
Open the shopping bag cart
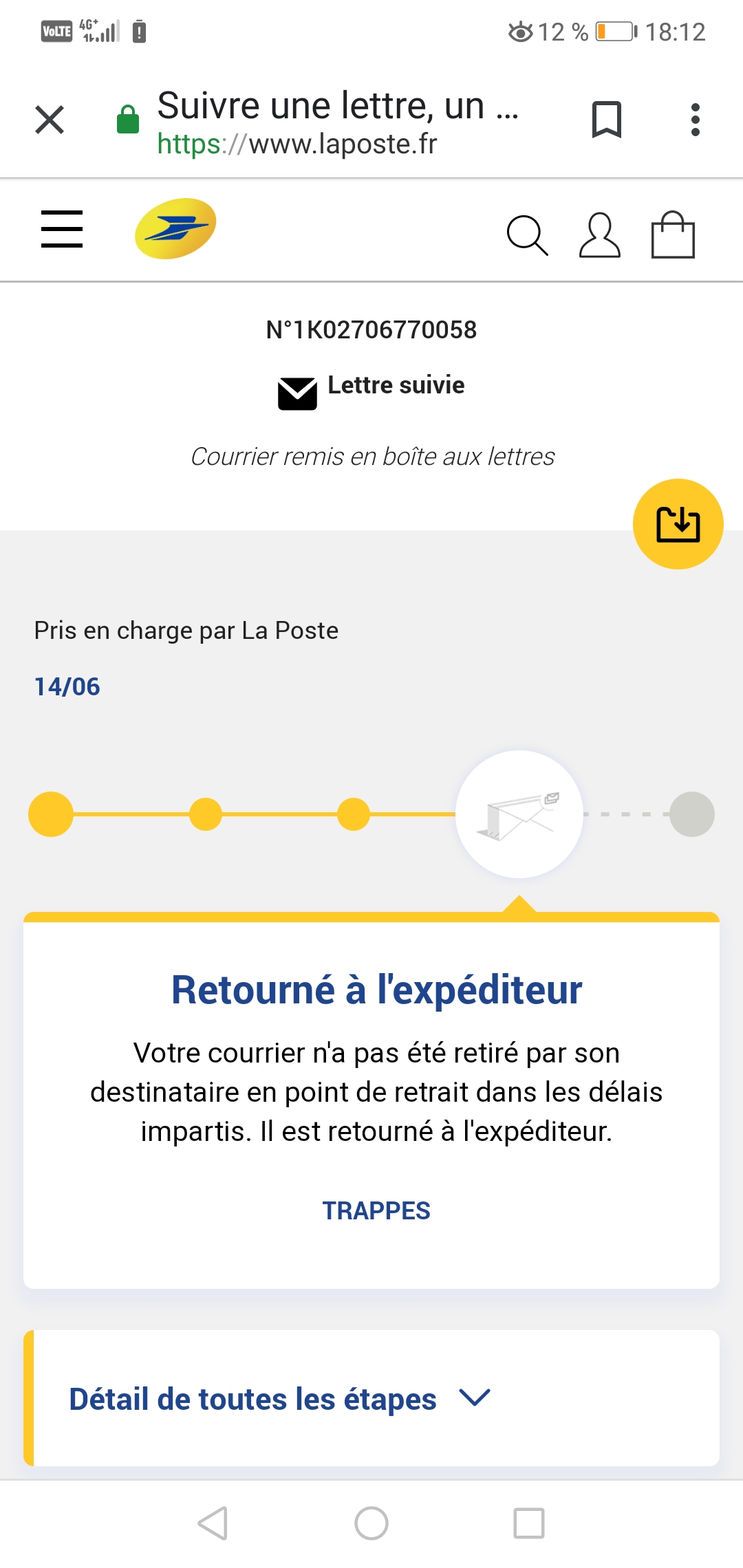673,235
